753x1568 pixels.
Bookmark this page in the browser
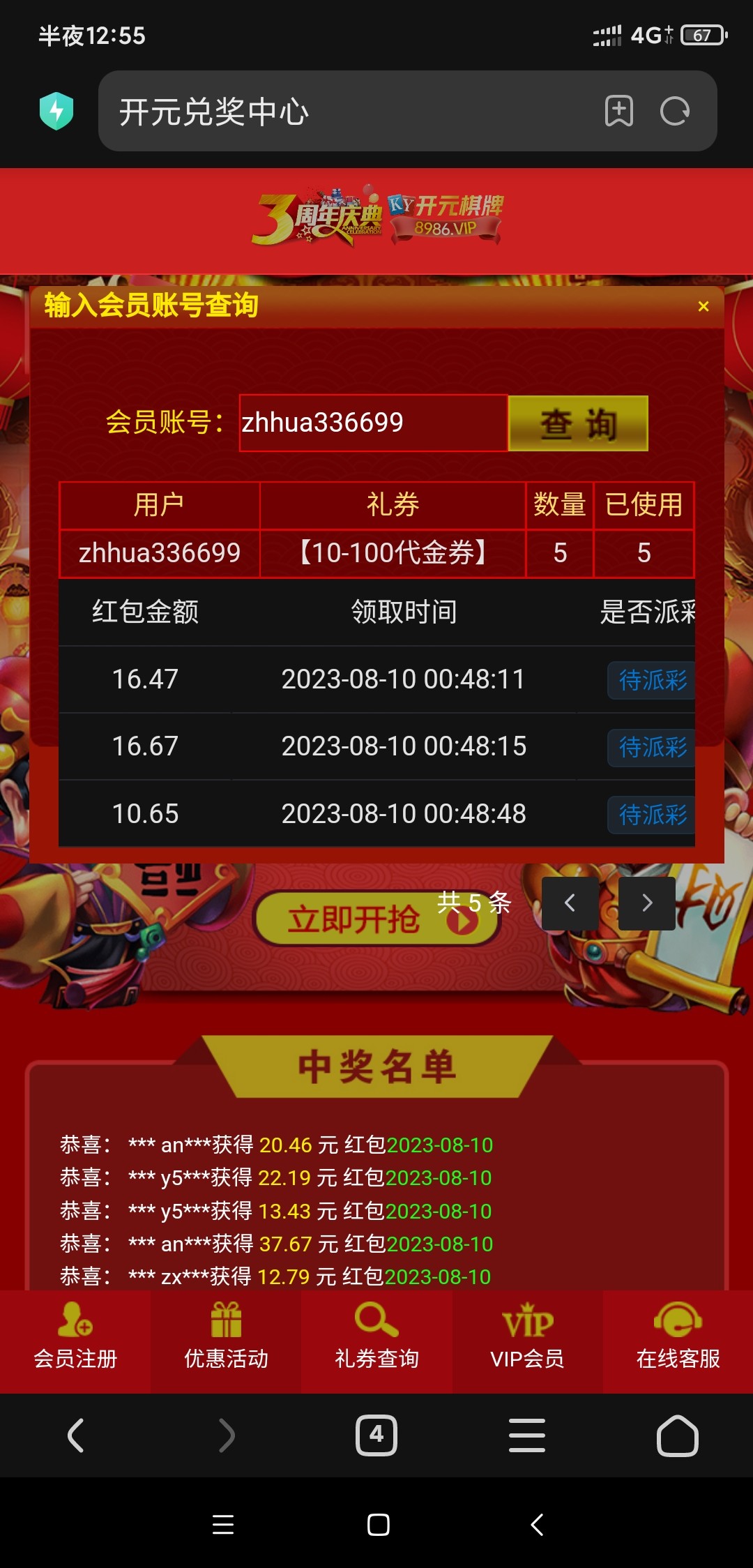coord(618,111)
